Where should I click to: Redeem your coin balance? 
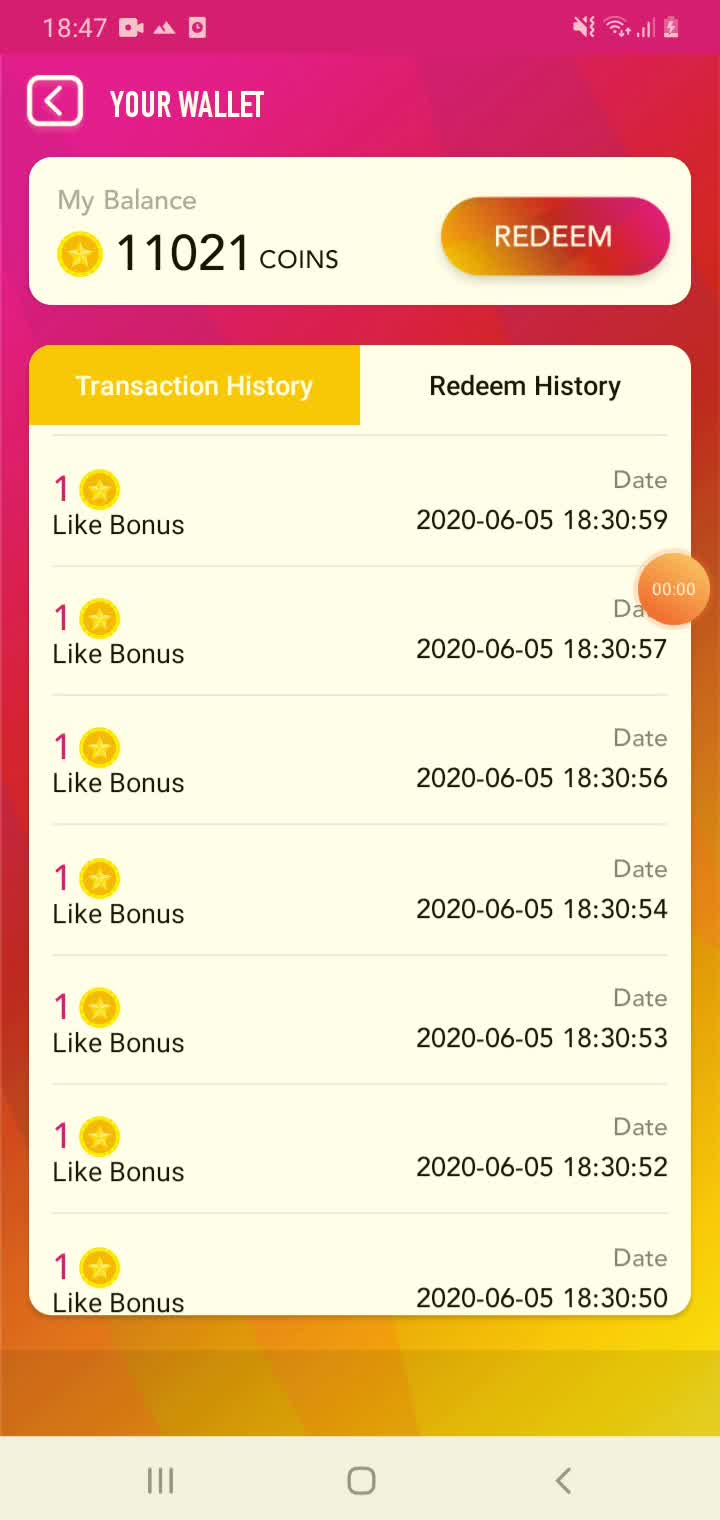(x=555, y=237)
